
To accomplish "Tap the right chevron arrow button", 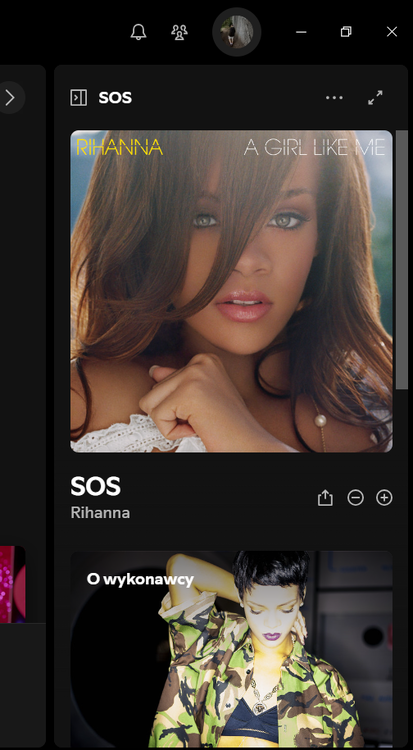I will click(10, 98).
